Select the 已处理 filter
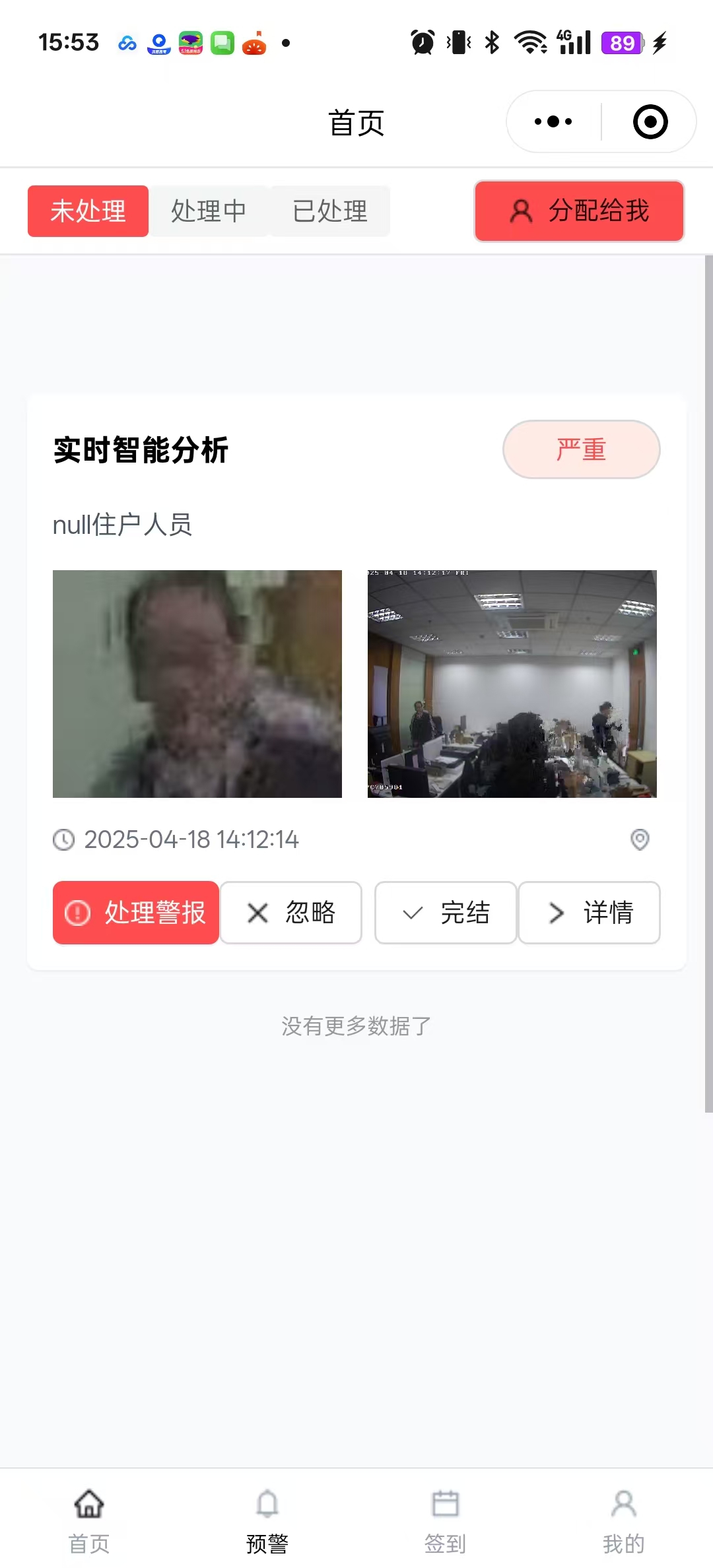 (329, 211)
